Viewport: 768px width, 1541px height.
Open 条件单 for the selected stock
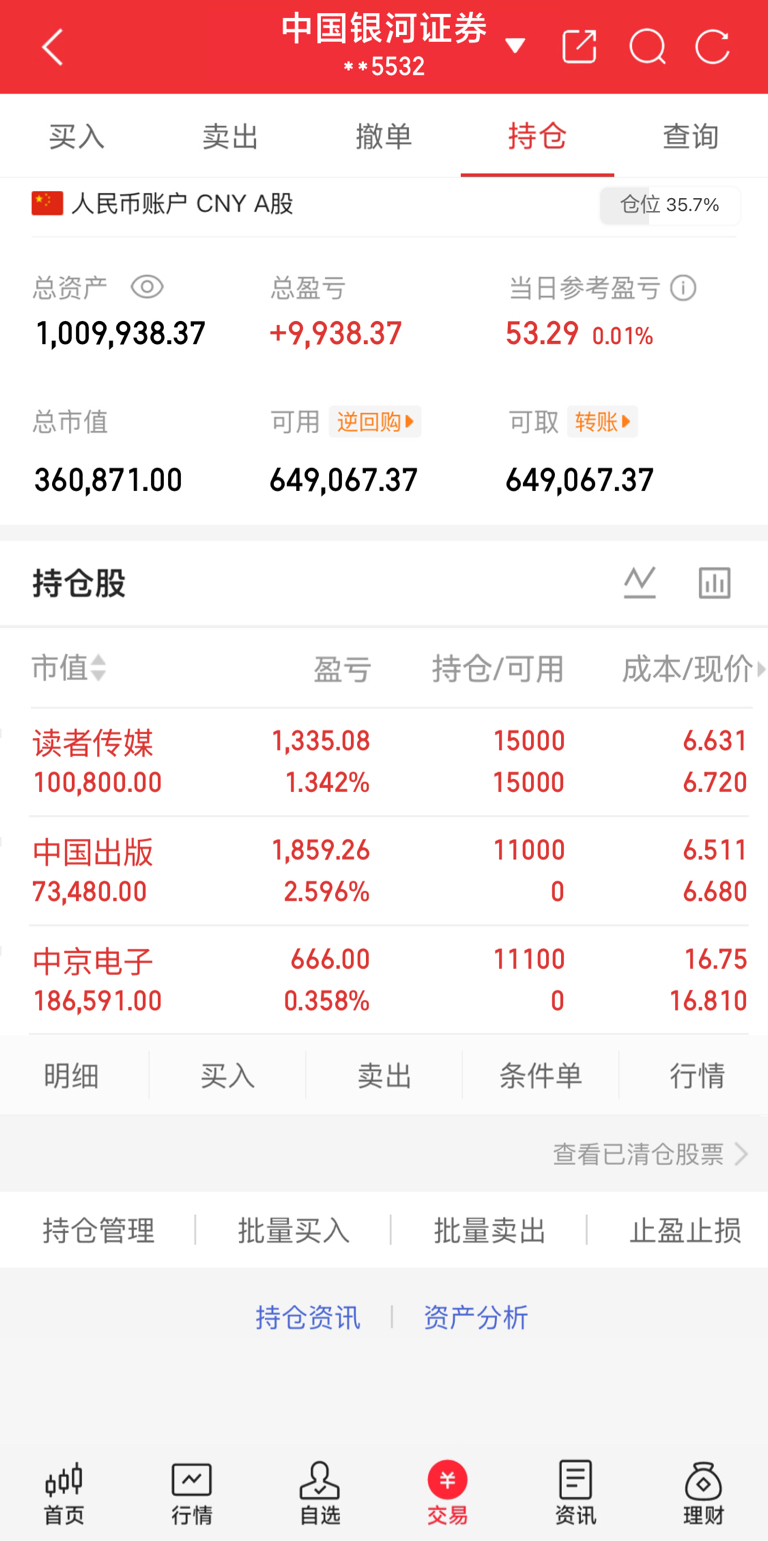[540, 1076]
